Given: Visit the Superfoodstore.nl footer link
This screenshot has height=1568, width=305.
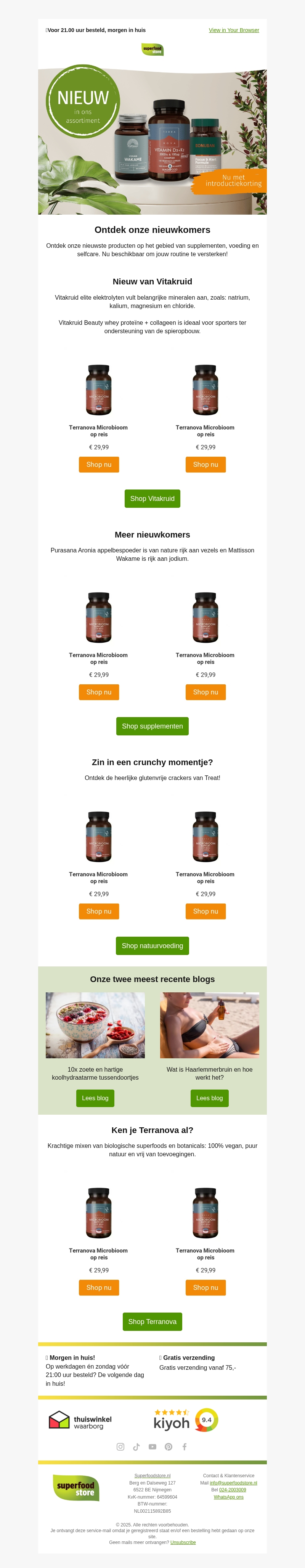Looking at the screenshot, I should (152, 1475).
